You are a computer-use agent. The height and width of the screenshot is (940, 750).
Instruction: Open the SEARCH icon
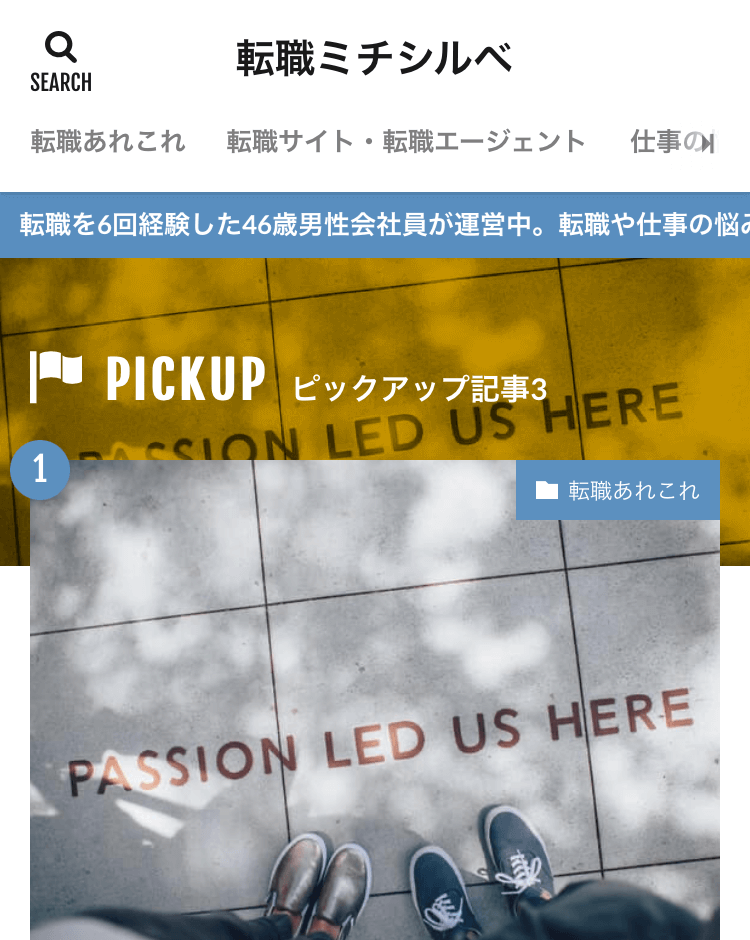tap(61, 61)
